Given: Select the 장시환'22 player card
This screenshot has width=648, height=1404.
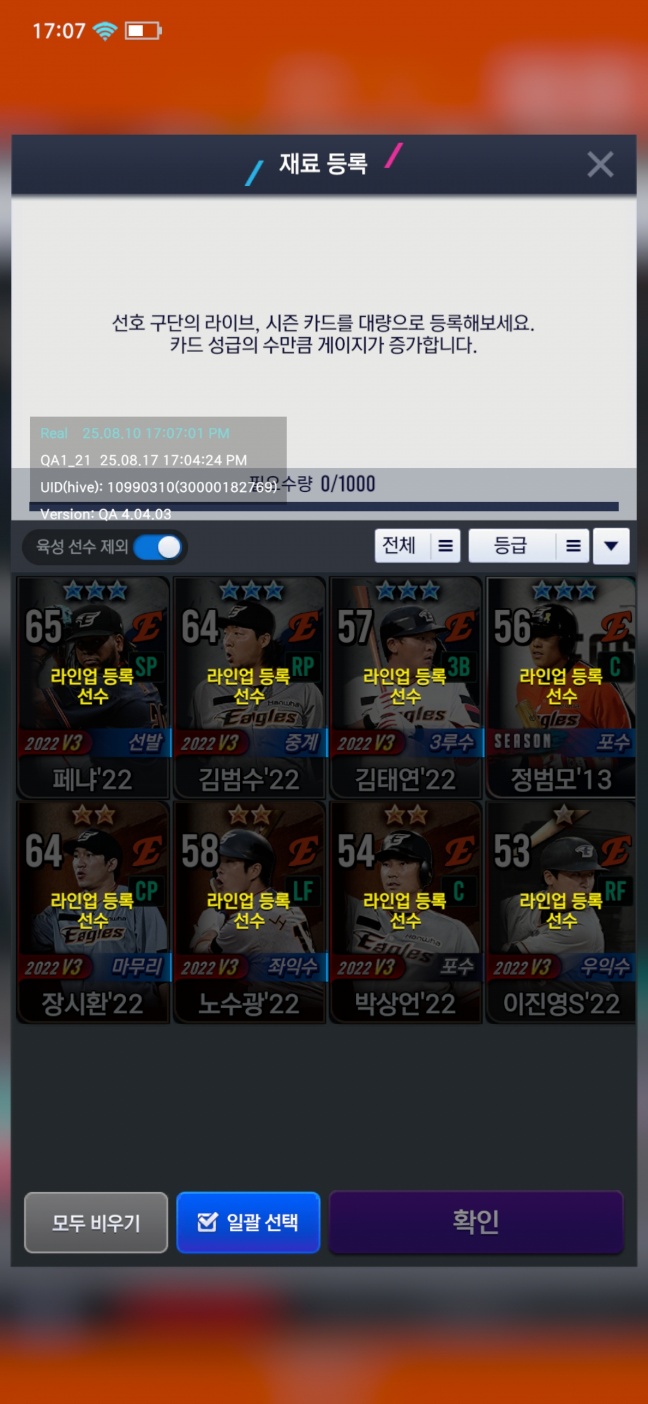Looking at the screenshot, I should (93, 910).
